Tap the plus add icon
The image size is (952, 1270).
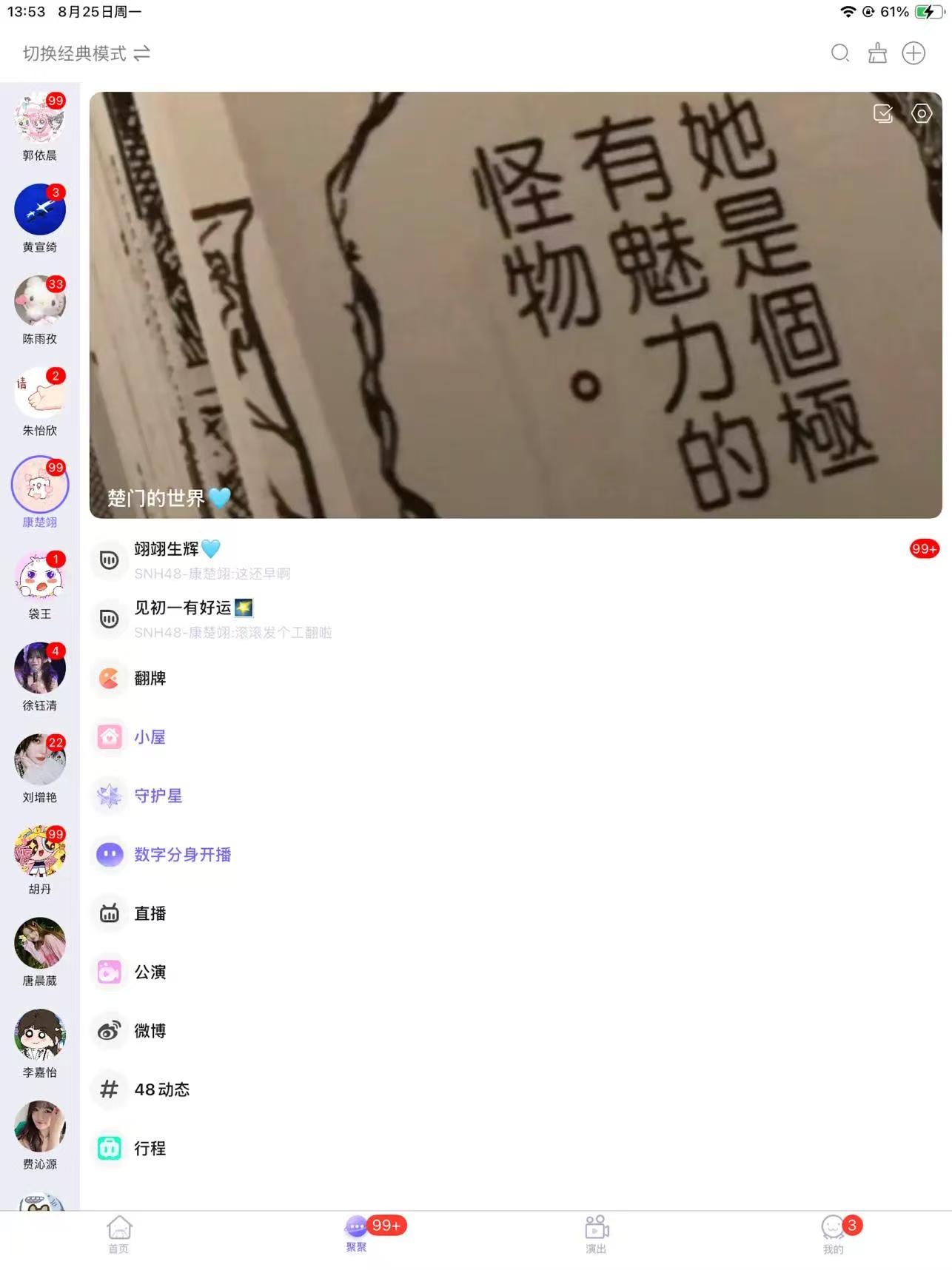pyautogui.click(x=914, y=53)
